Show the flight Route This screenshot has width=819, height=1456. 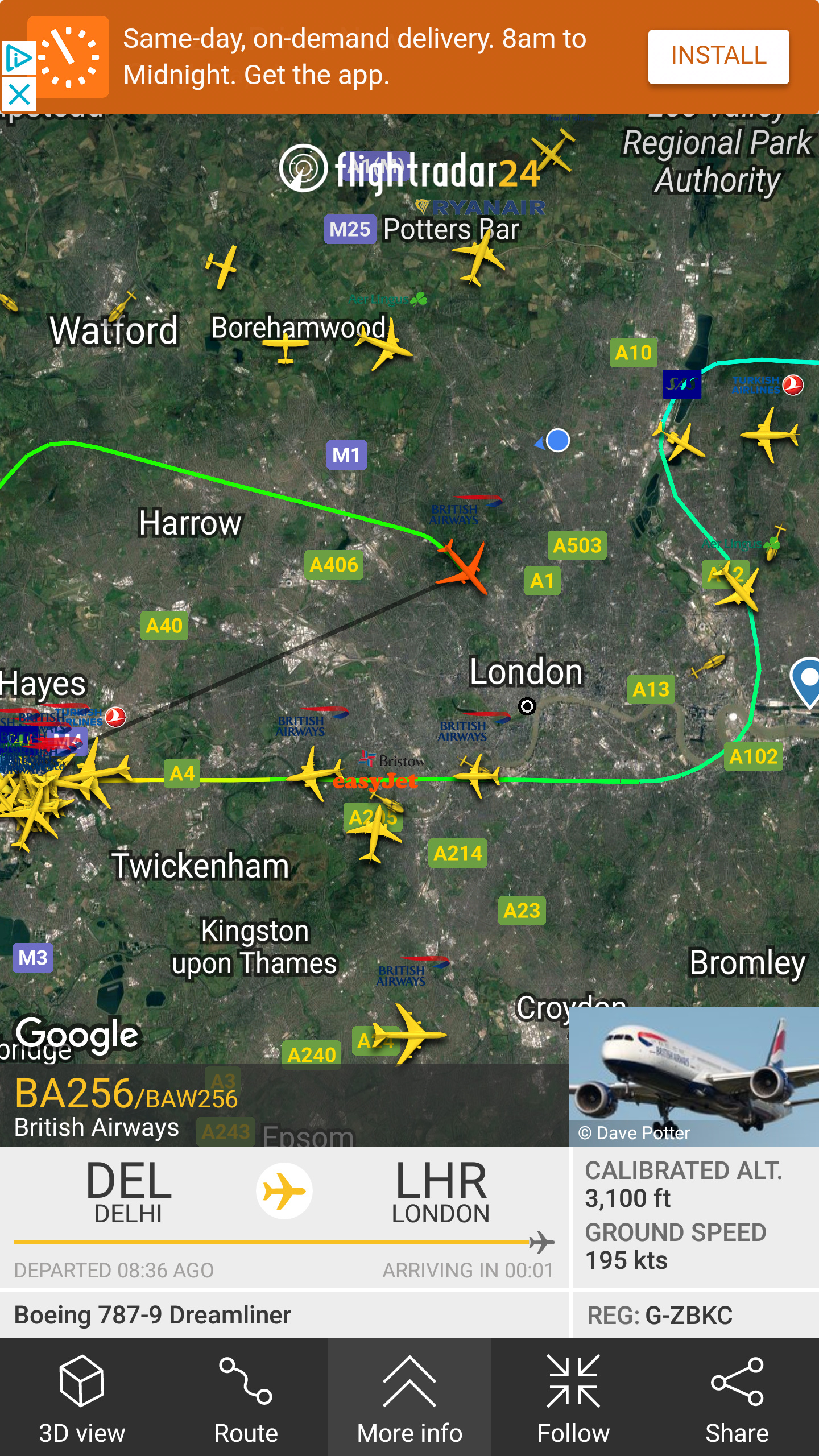246,1397
